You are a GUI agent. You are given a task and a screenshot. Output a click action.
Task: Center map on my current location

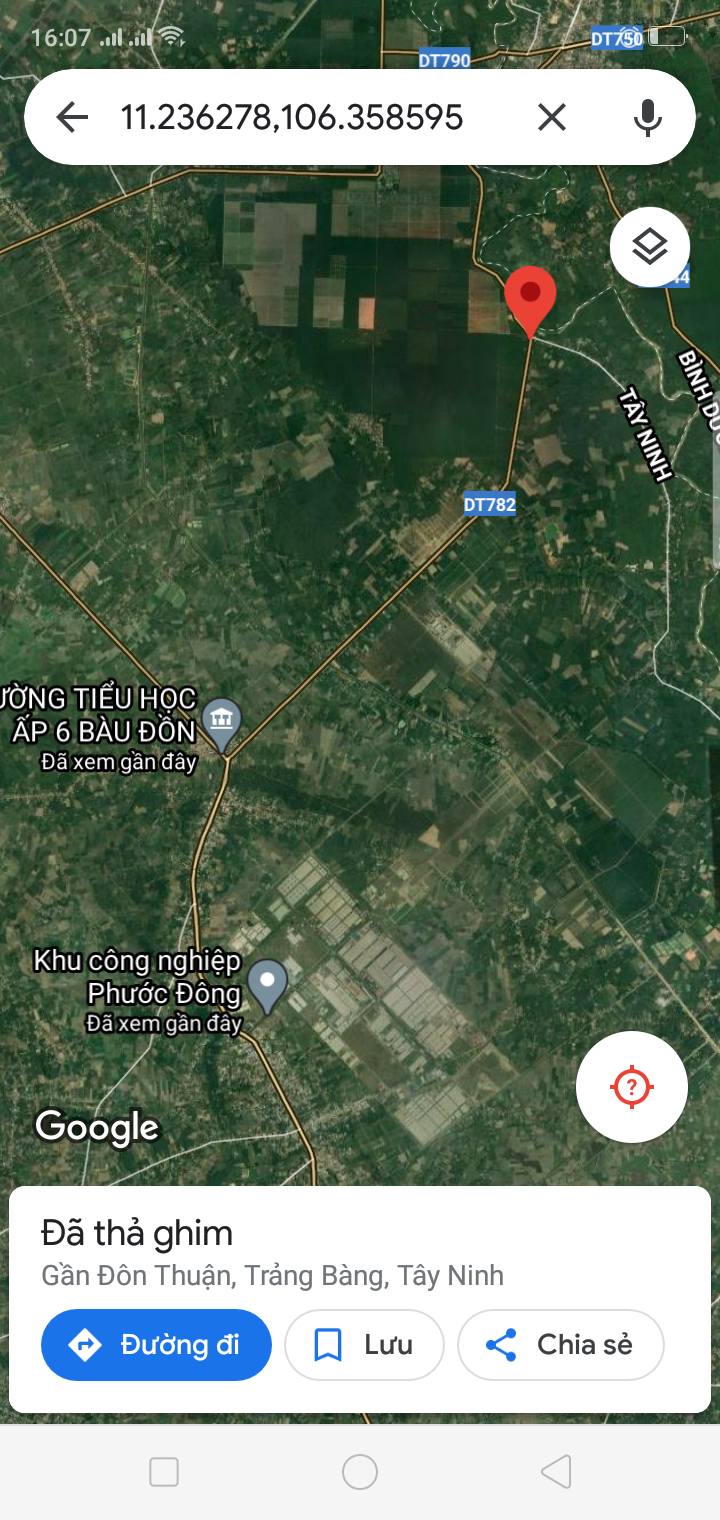(632, 1087)
